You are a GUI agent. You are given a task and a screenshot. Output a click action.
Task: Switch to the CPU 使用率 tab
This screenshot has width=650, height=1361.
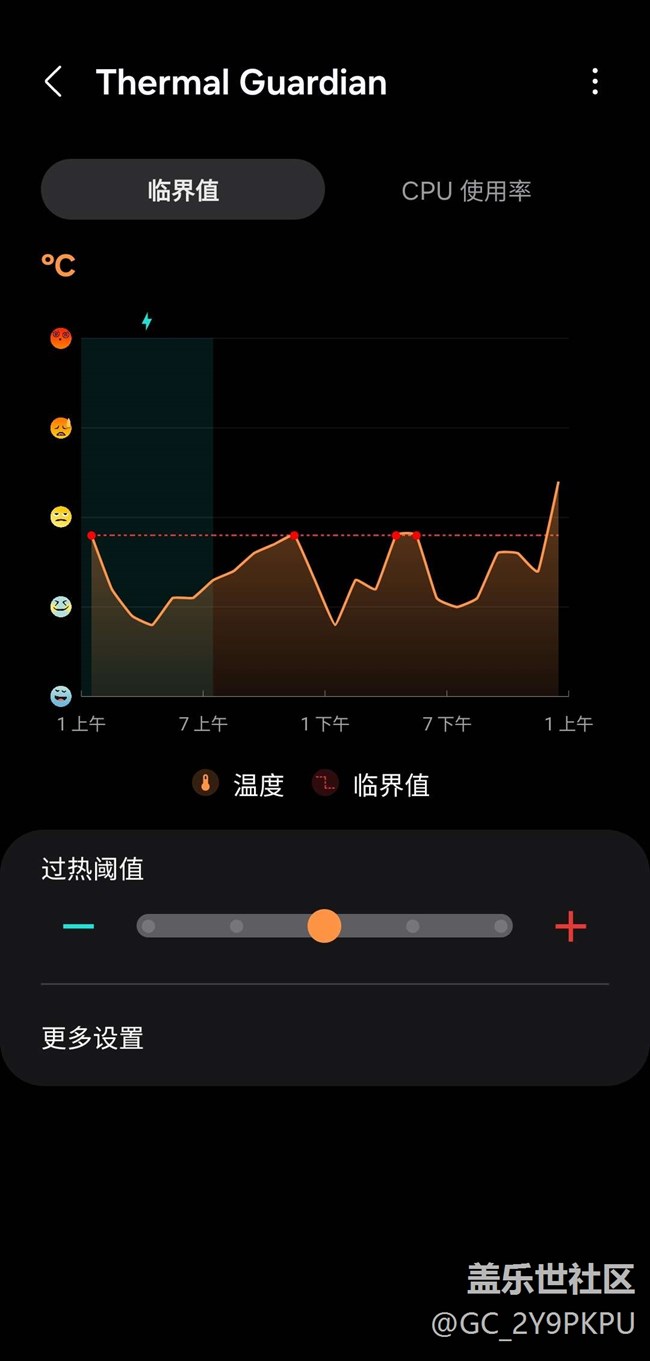pyautogui.click(x=466, y=190)
